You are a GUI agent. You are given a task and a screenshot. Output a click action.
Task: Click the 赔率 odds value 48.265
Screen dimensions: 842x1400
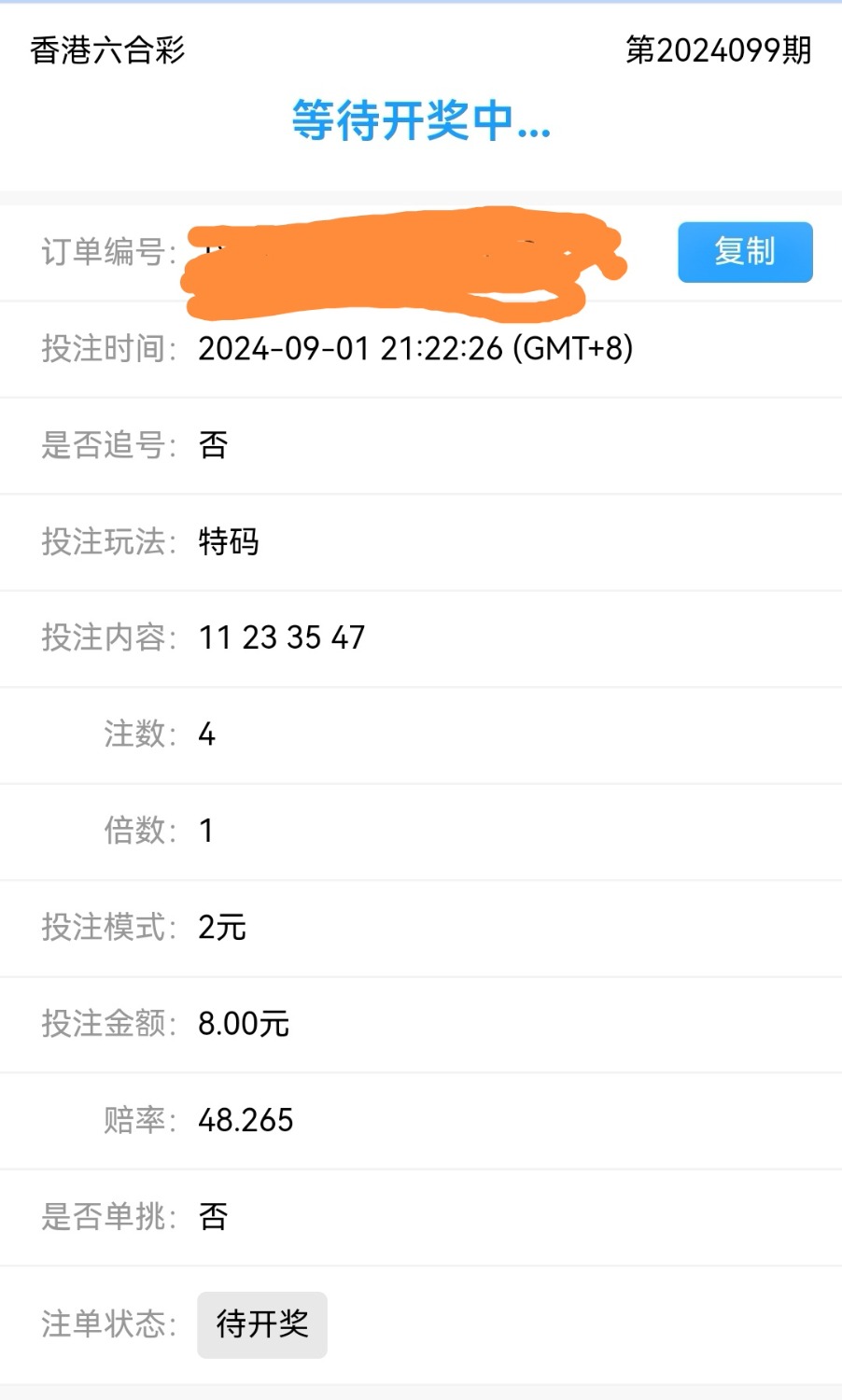246,1119
